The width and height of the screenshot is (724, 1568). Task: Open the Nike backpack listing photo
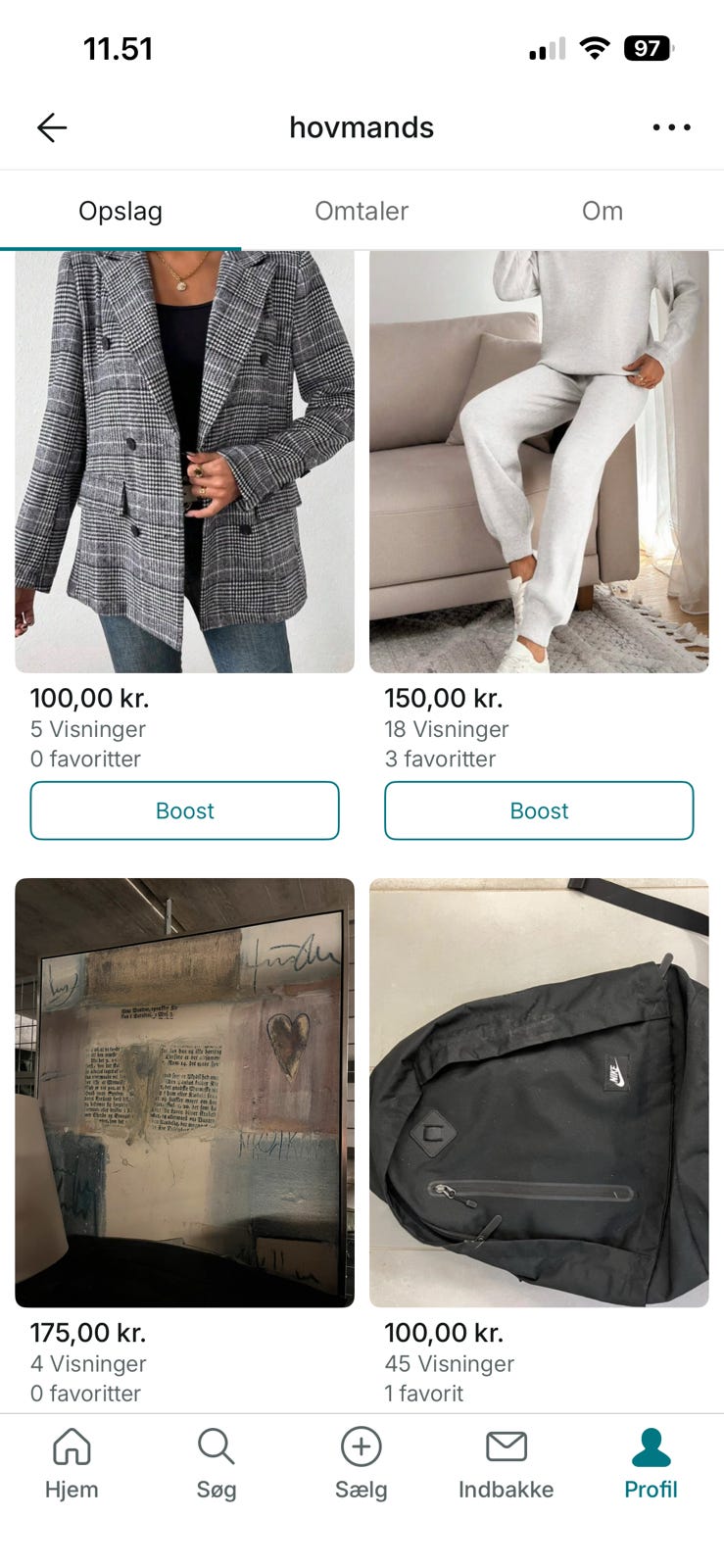[x=539, y=1093]
